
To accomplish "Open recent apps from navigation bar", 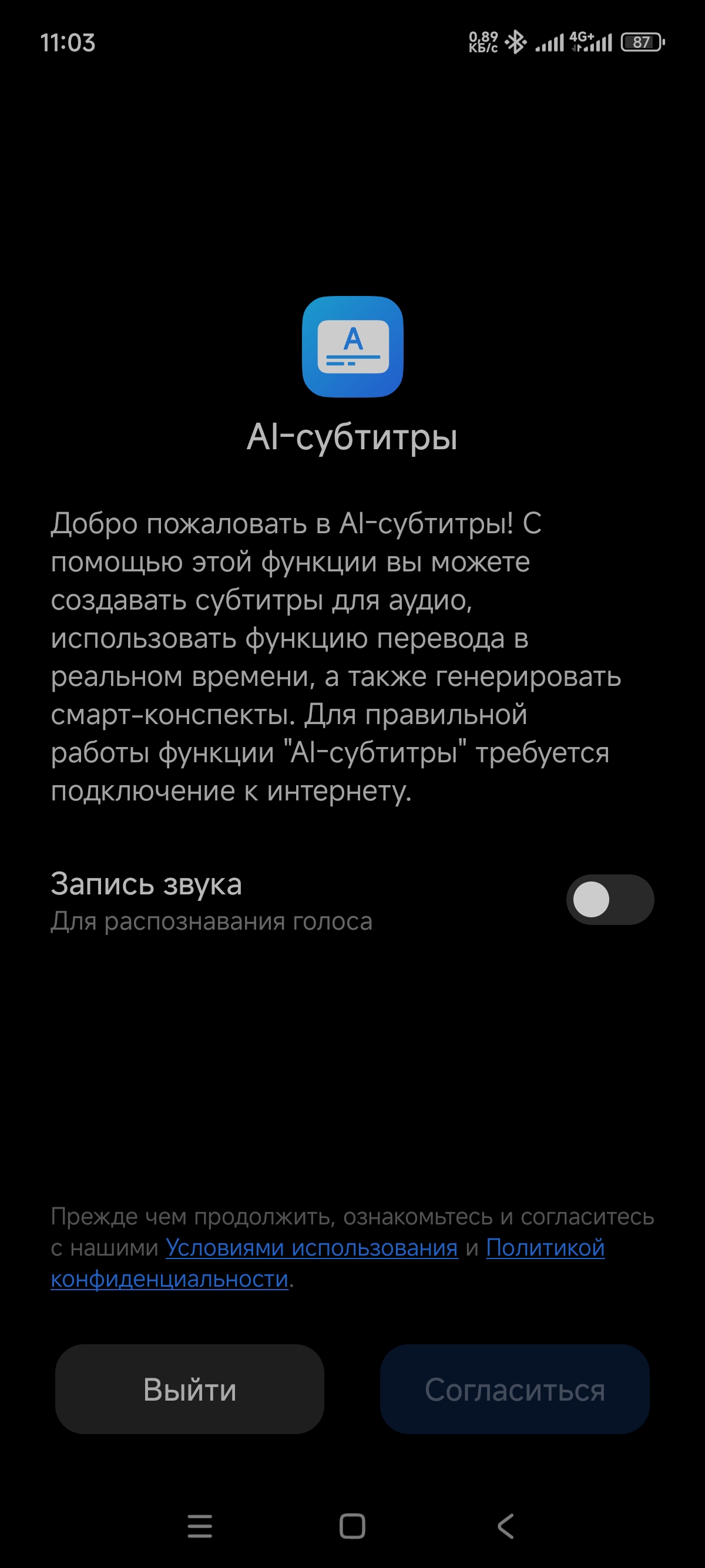I will (200, 1526).
